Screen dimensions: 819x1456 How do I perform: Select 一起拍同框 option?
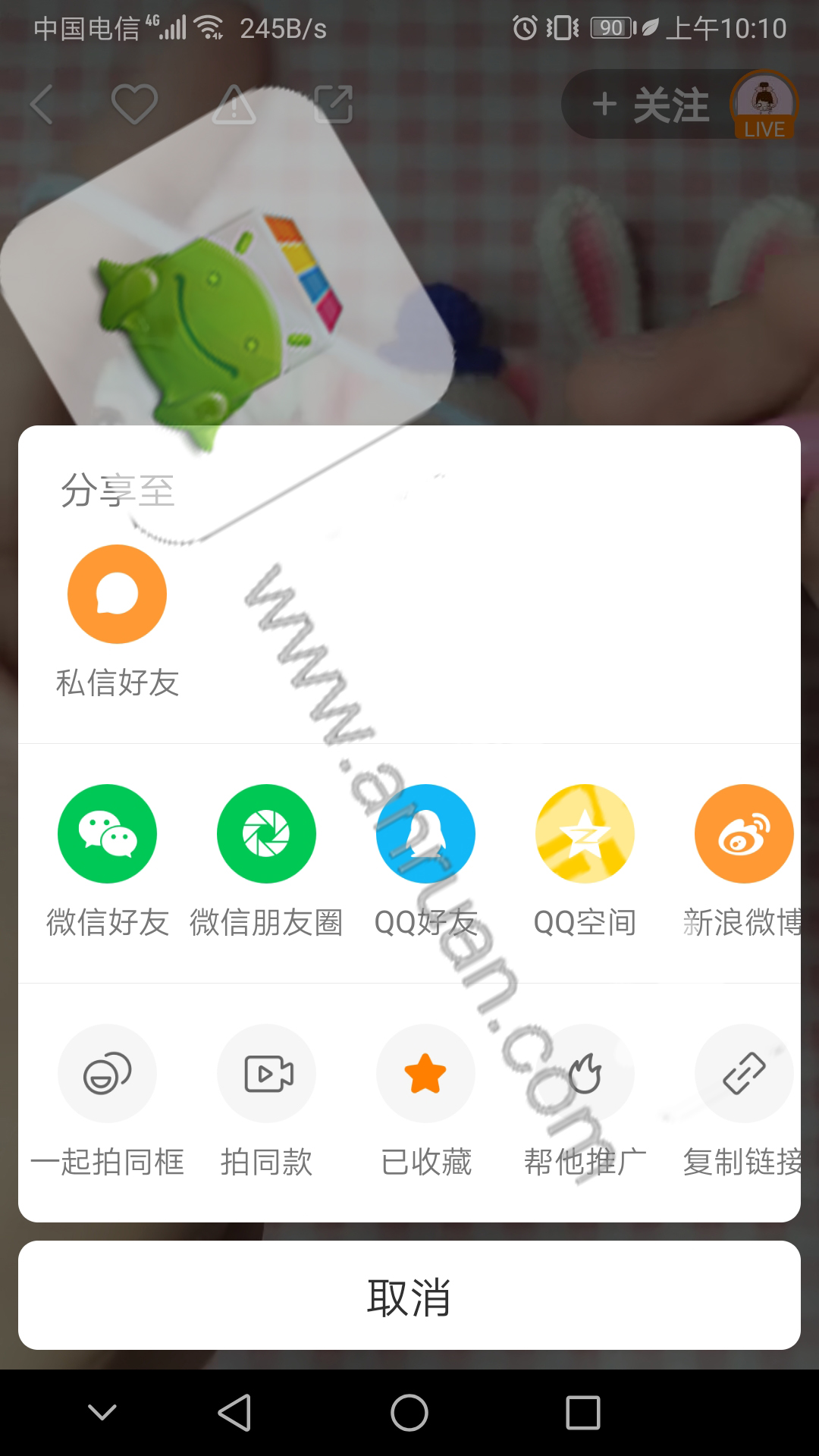pyautogui.click(x=107, y=1073)
